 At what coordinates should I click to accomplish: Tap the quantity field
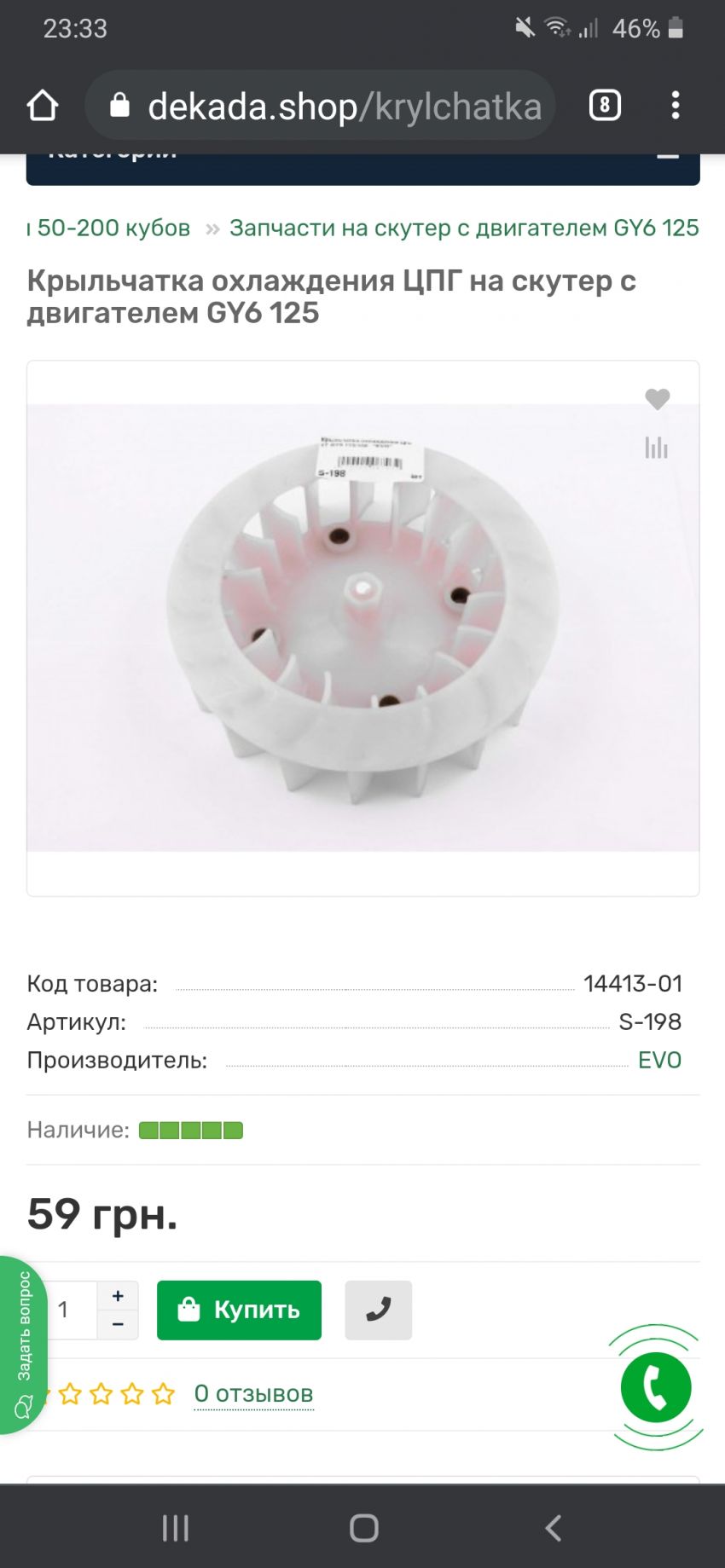click(x=70, y=1310)
